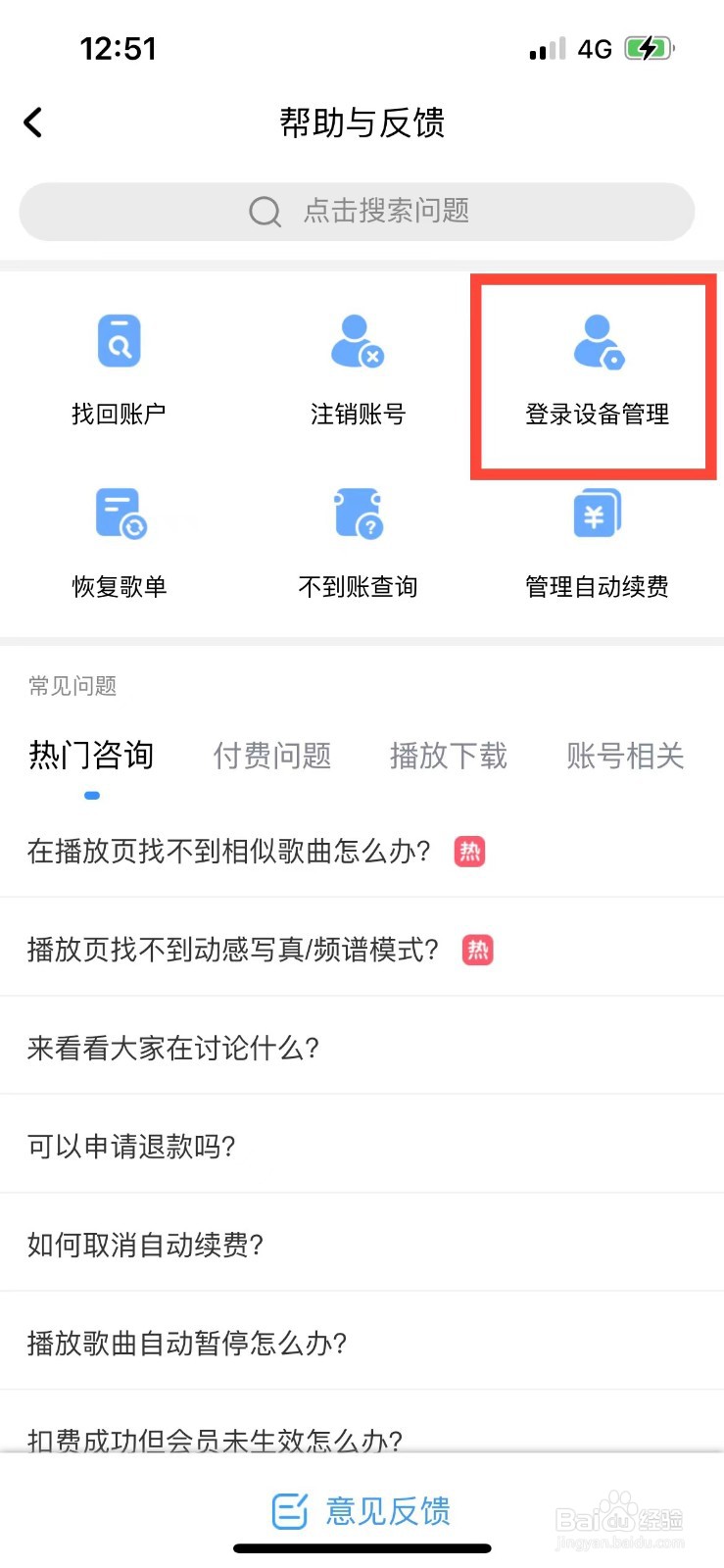
Task: Open the 可以申请退款吗 refund question
Action: (x=130, y=1145)
